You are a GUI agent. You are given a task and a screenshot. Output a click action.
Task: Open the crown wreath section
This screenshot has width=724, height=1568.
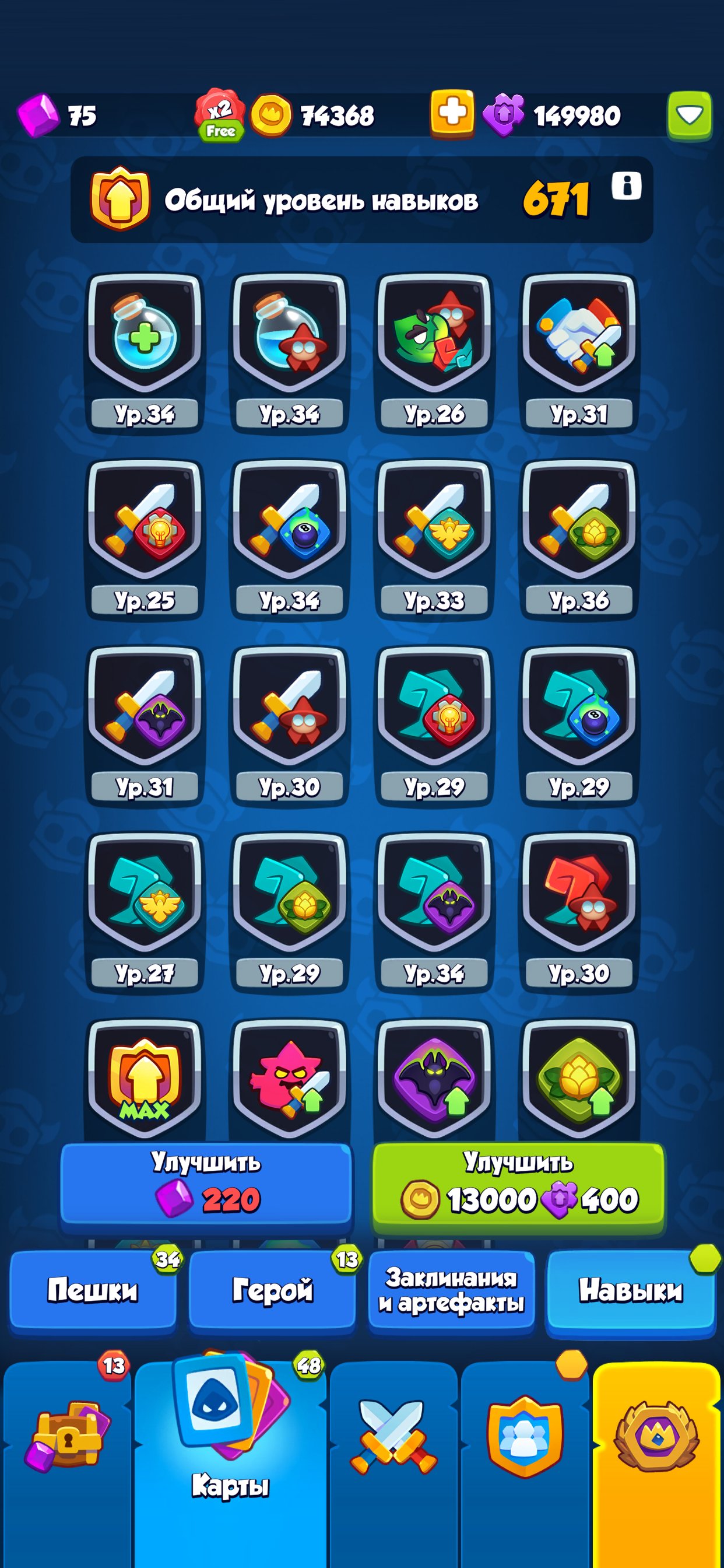point(657,1443)
